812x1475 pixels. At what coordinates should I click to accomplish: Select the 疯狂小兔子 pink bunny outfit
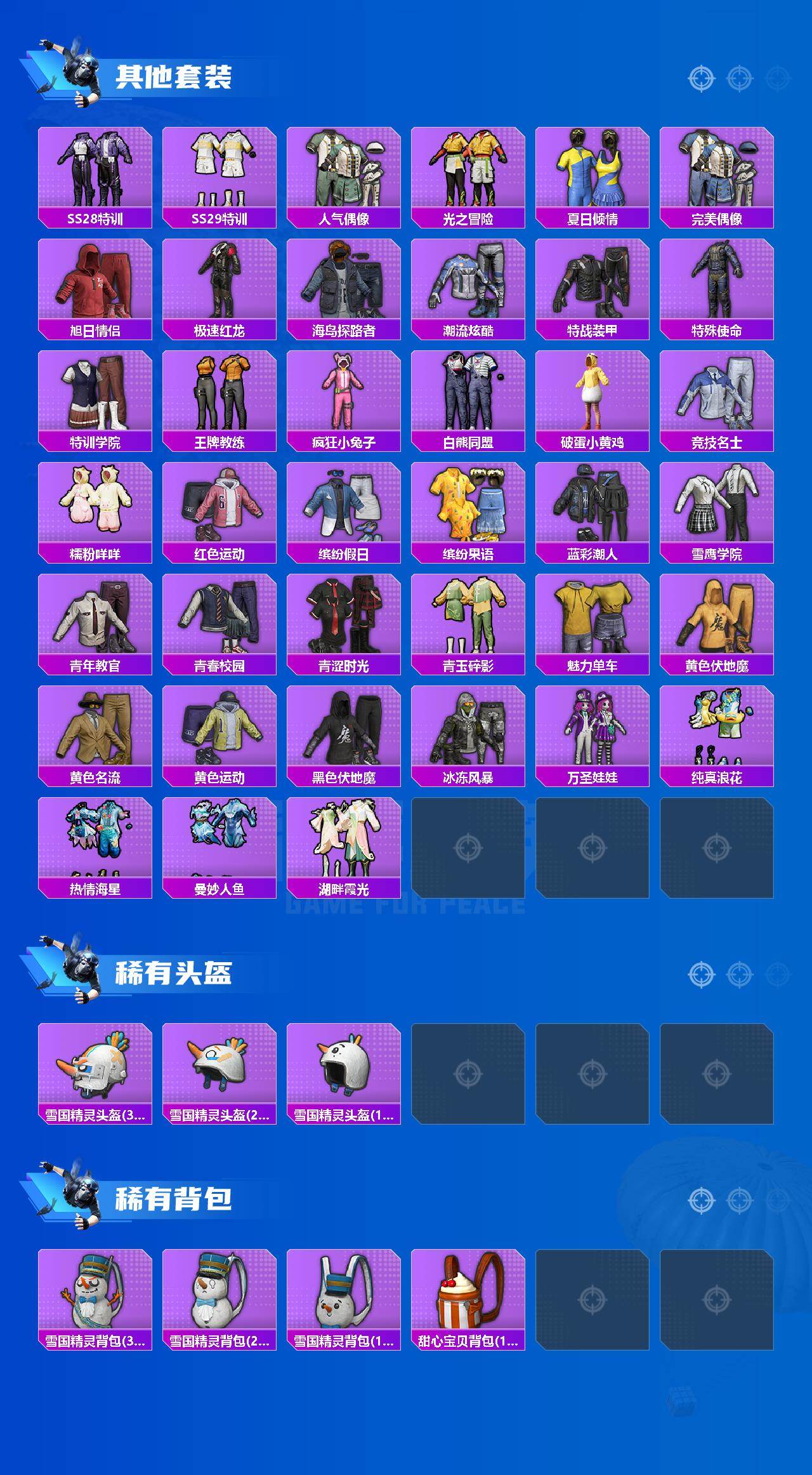[x=344, y=394]
